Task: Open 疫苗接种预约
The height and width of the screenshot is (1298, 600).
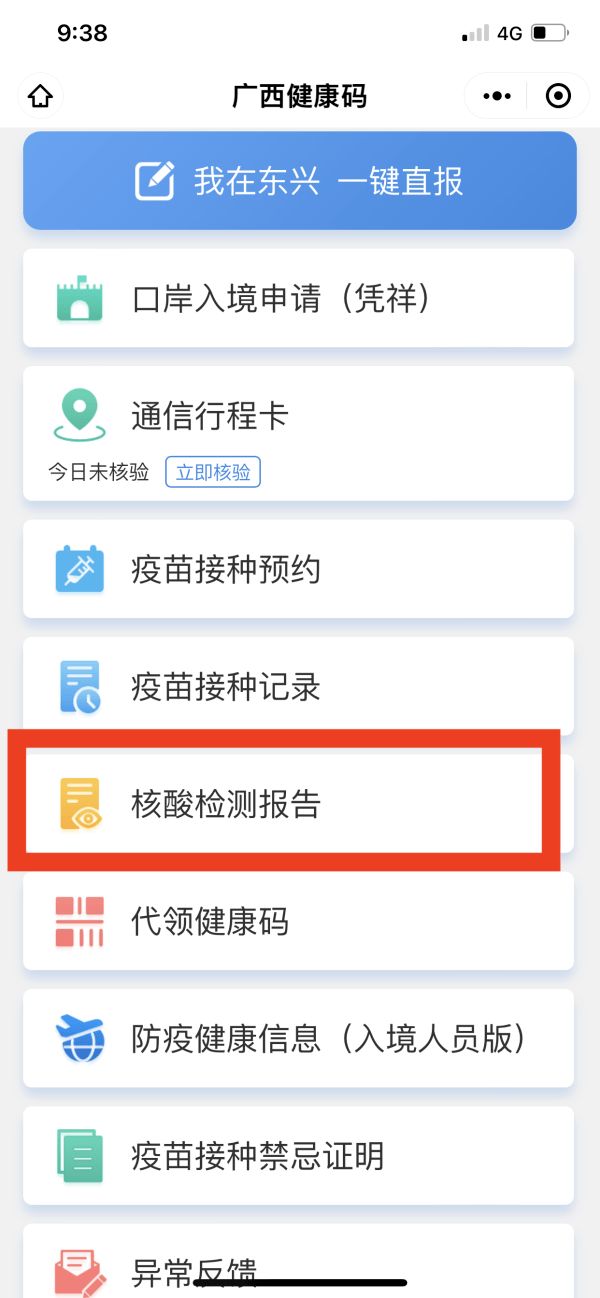Action: tap(299, 569)
